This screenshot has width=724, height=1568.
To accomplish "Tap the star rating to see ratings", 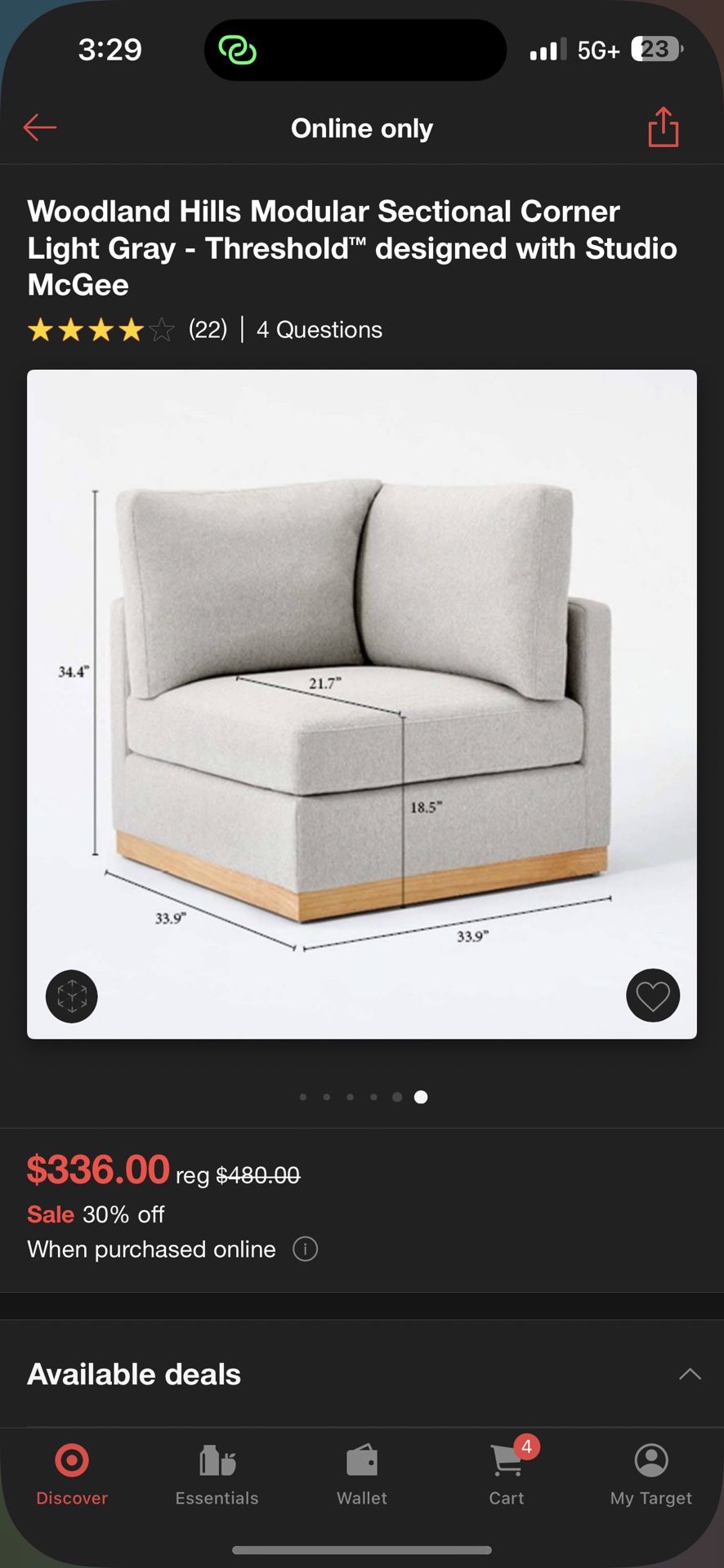I will [98, 330].
